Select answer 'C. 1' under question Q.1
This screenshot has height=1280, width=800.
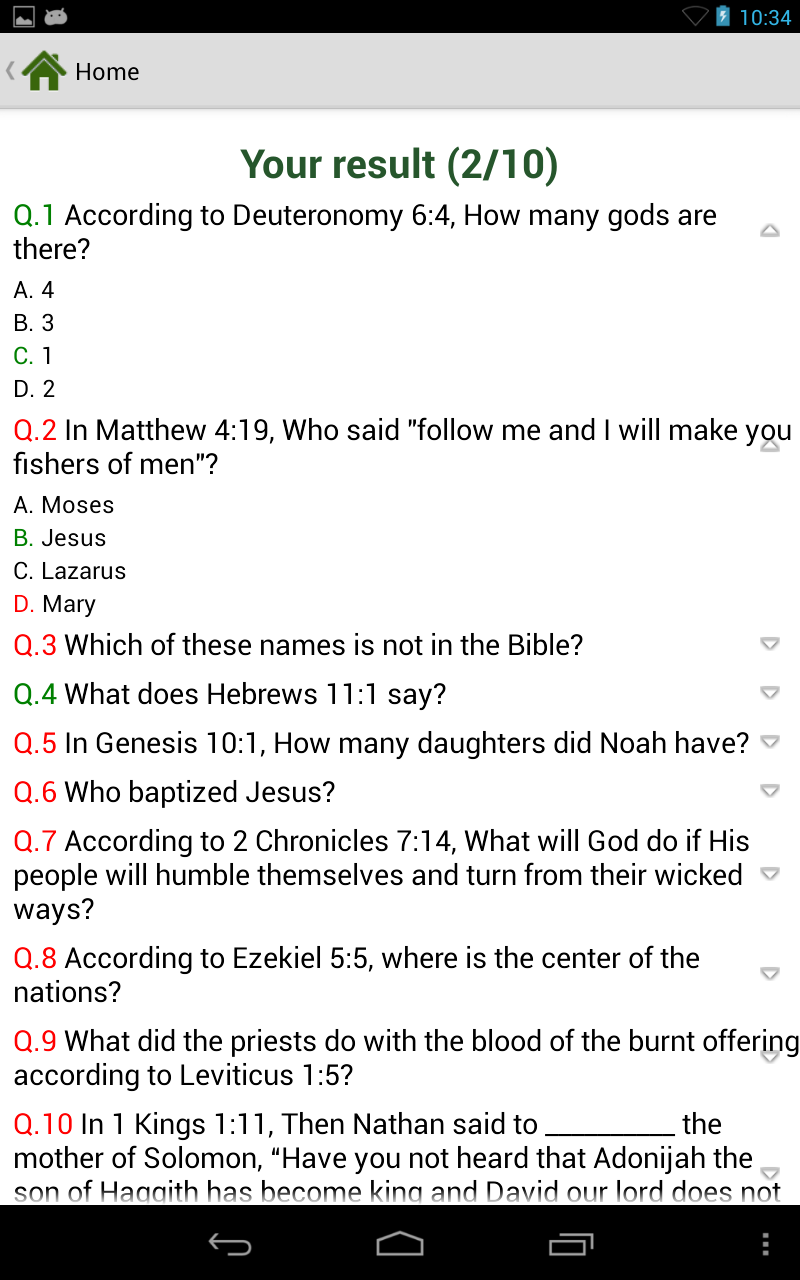coord(34,355)
